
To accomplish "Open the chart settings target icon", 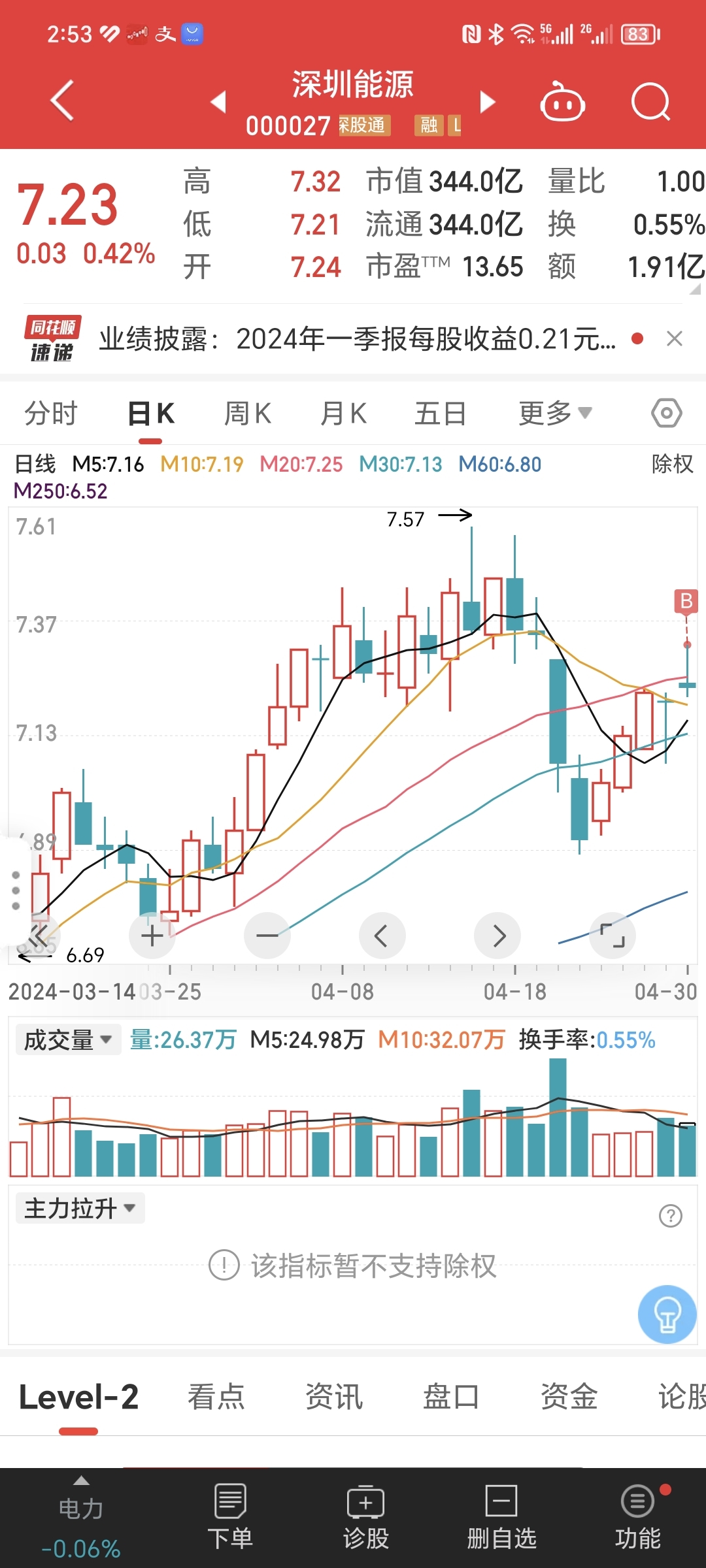I will [x=665, y=412].
